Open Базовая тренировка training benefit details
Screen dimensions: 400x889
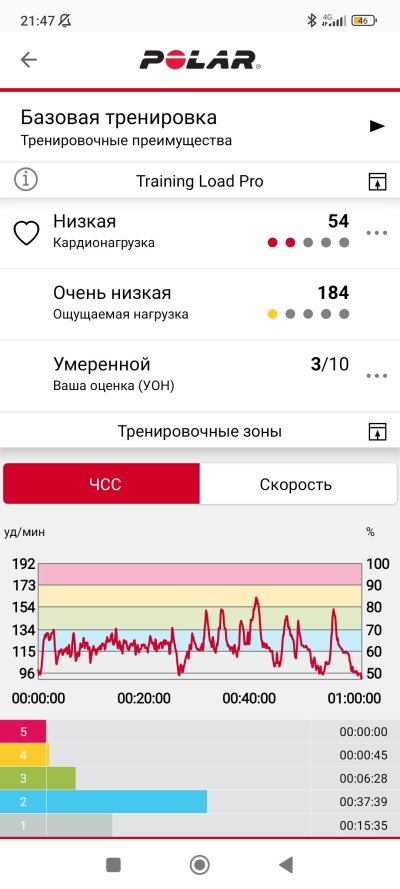point(200,126)
